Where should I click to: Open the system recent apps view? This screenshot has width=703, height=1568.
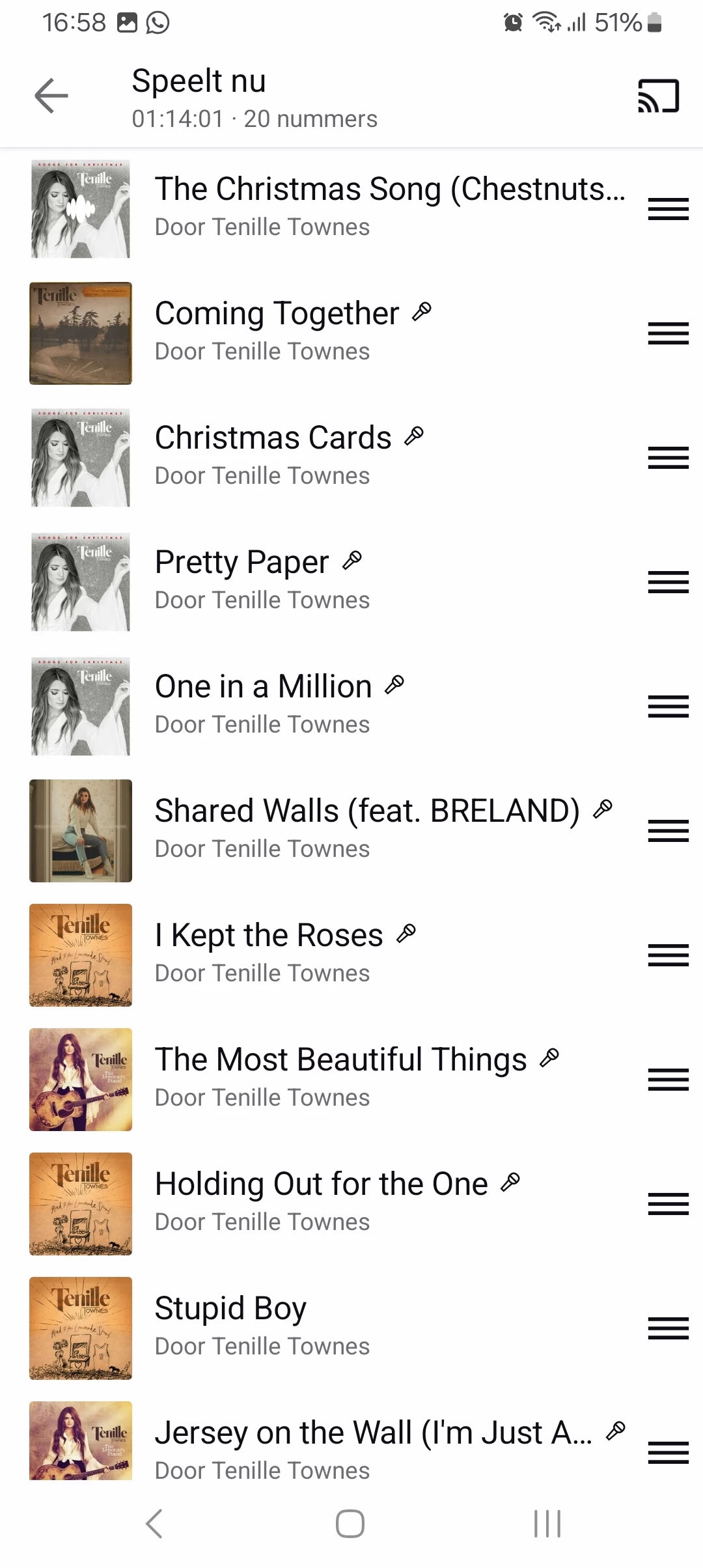[547, 1524]
